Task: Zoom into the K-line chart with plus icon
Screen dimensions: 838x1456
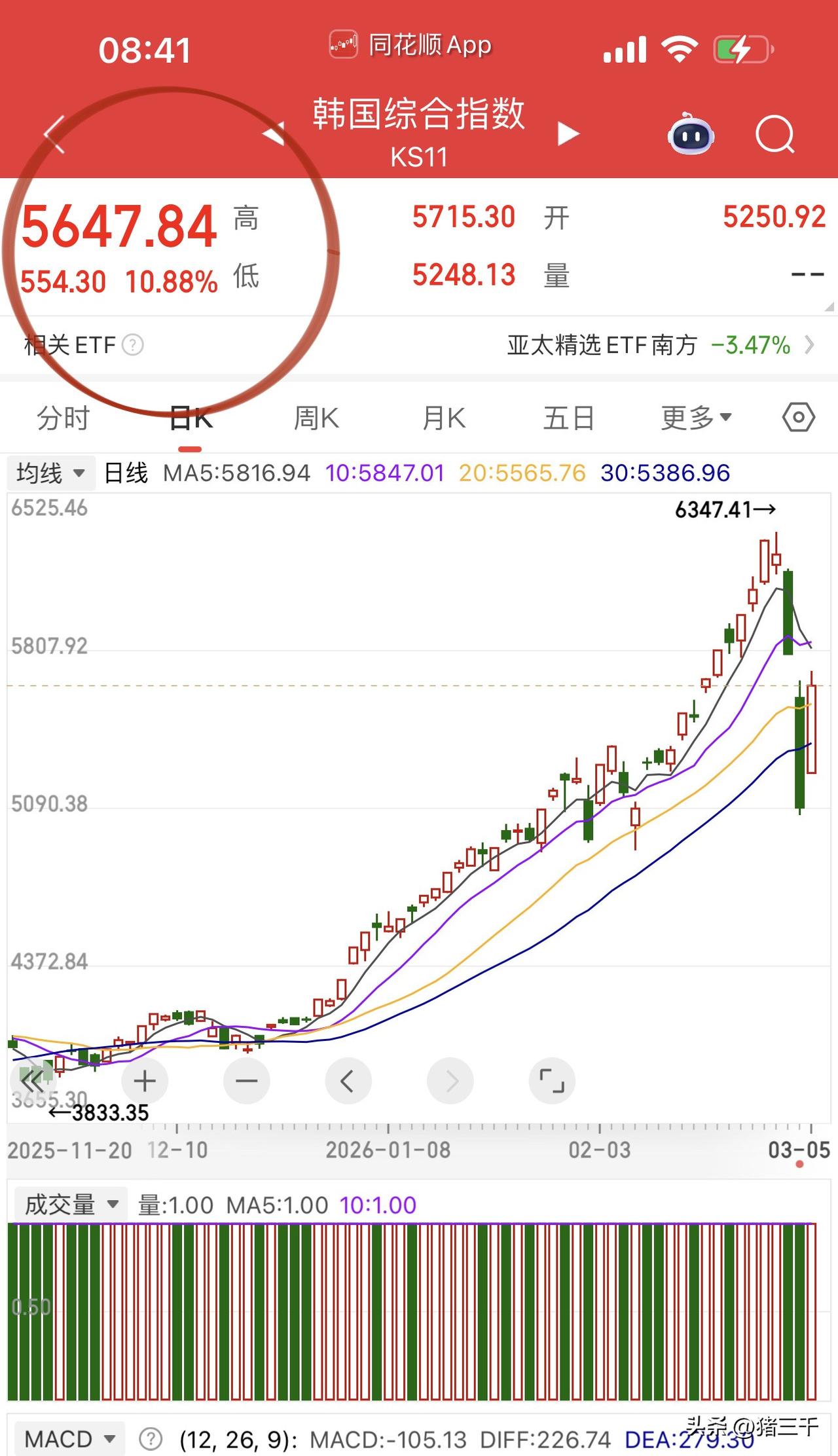Action: [x=144, y=1082]
